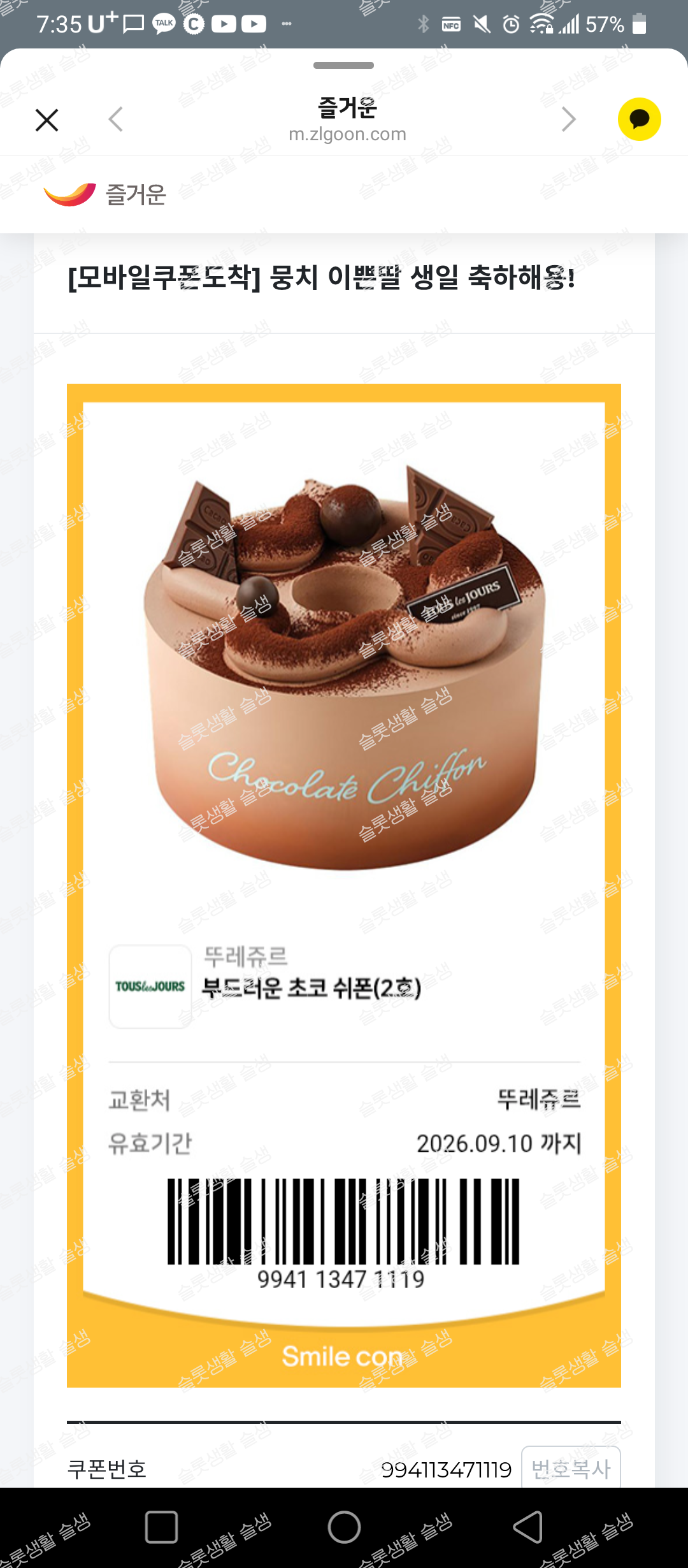This screenshot has height=1568, width=688.
Task: Open the yellow KakaoTalk share button
Action: coord(639,119)
